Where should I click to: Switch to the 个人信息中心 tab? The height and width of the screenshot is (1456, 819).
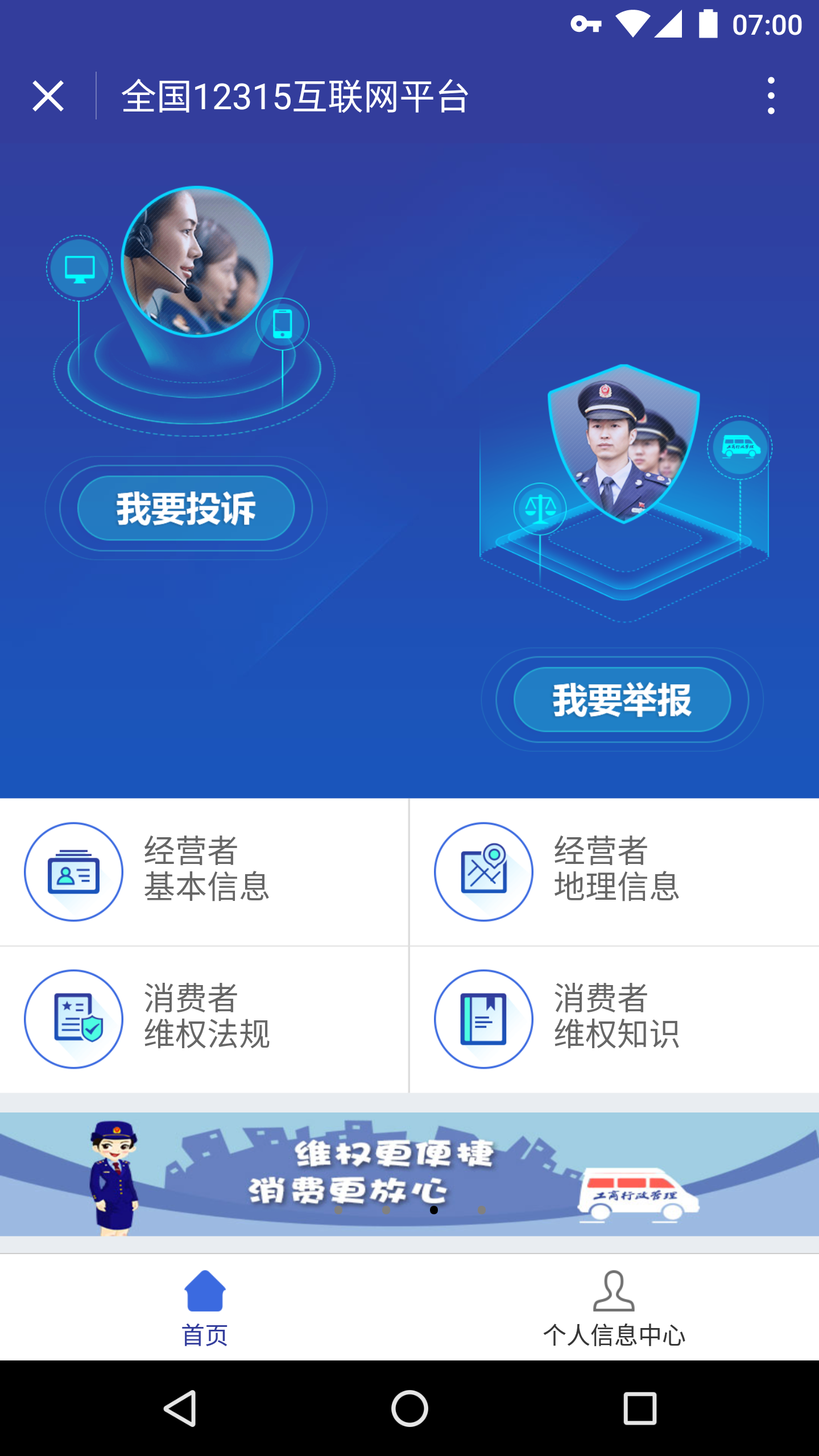click(614, 1308)
